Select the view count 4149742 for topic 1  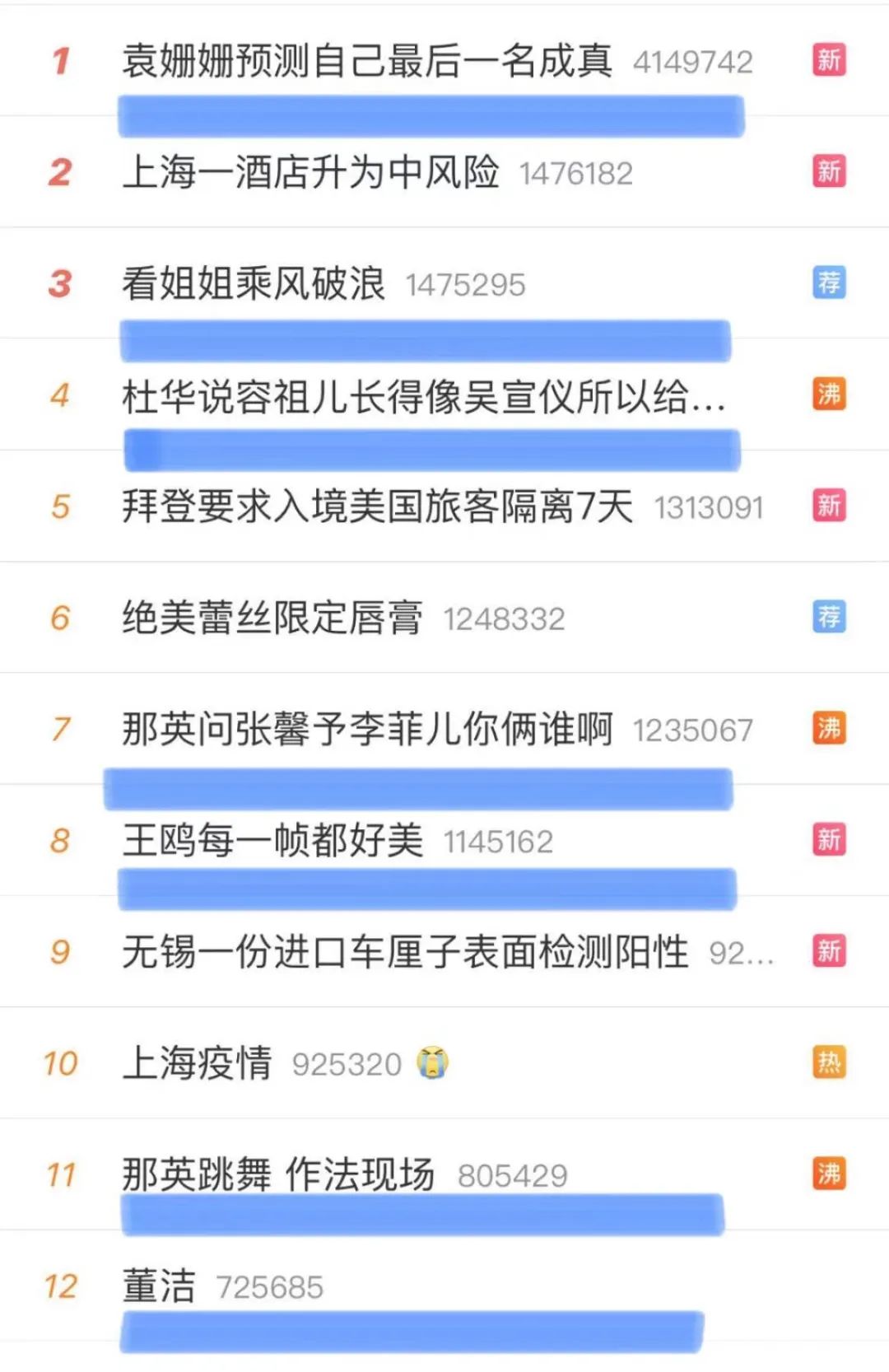696,62
